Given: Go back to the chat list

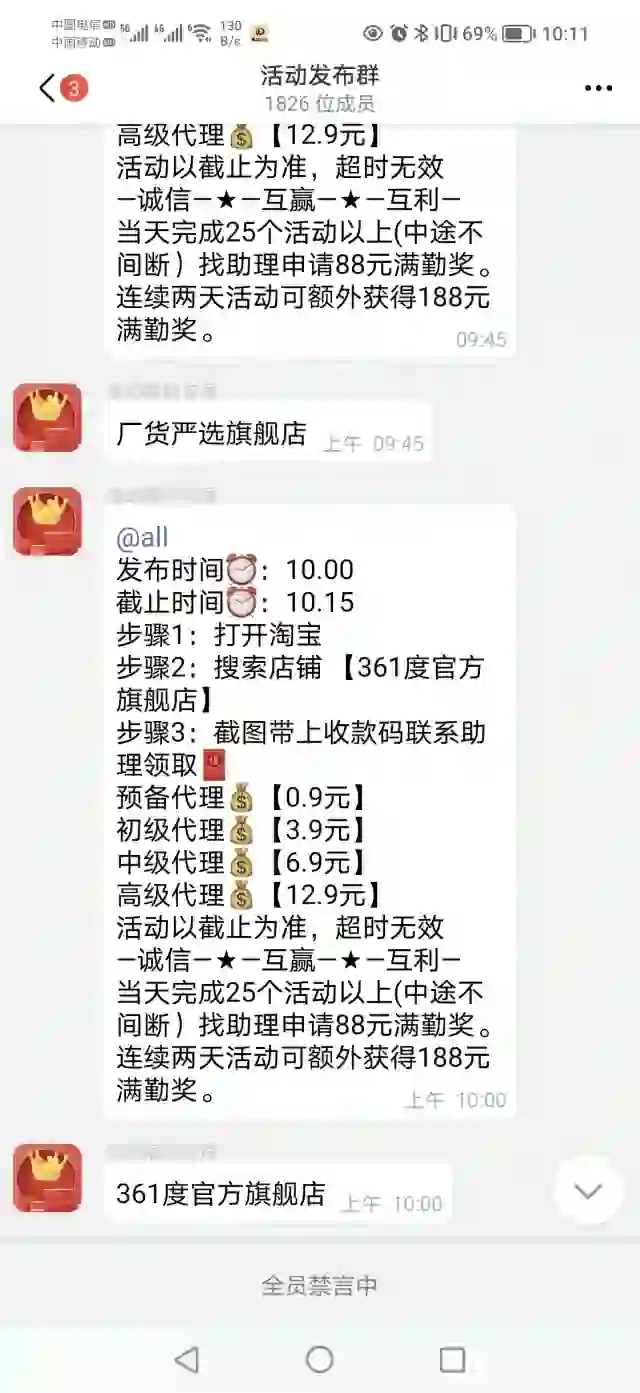Looking at the screenshot, I should click(x=48, y=88).
